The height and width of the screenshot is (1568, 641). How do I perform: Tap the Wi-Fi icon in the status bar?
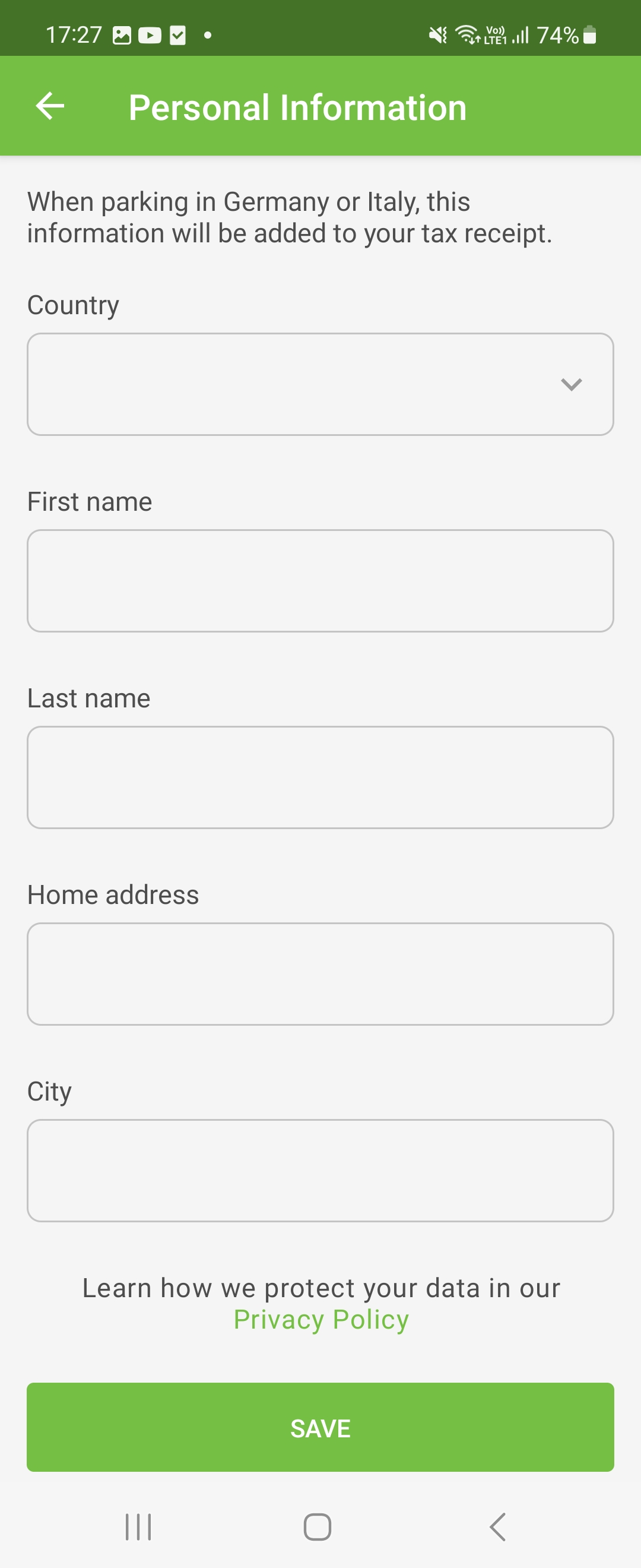(x=467, y=34)
